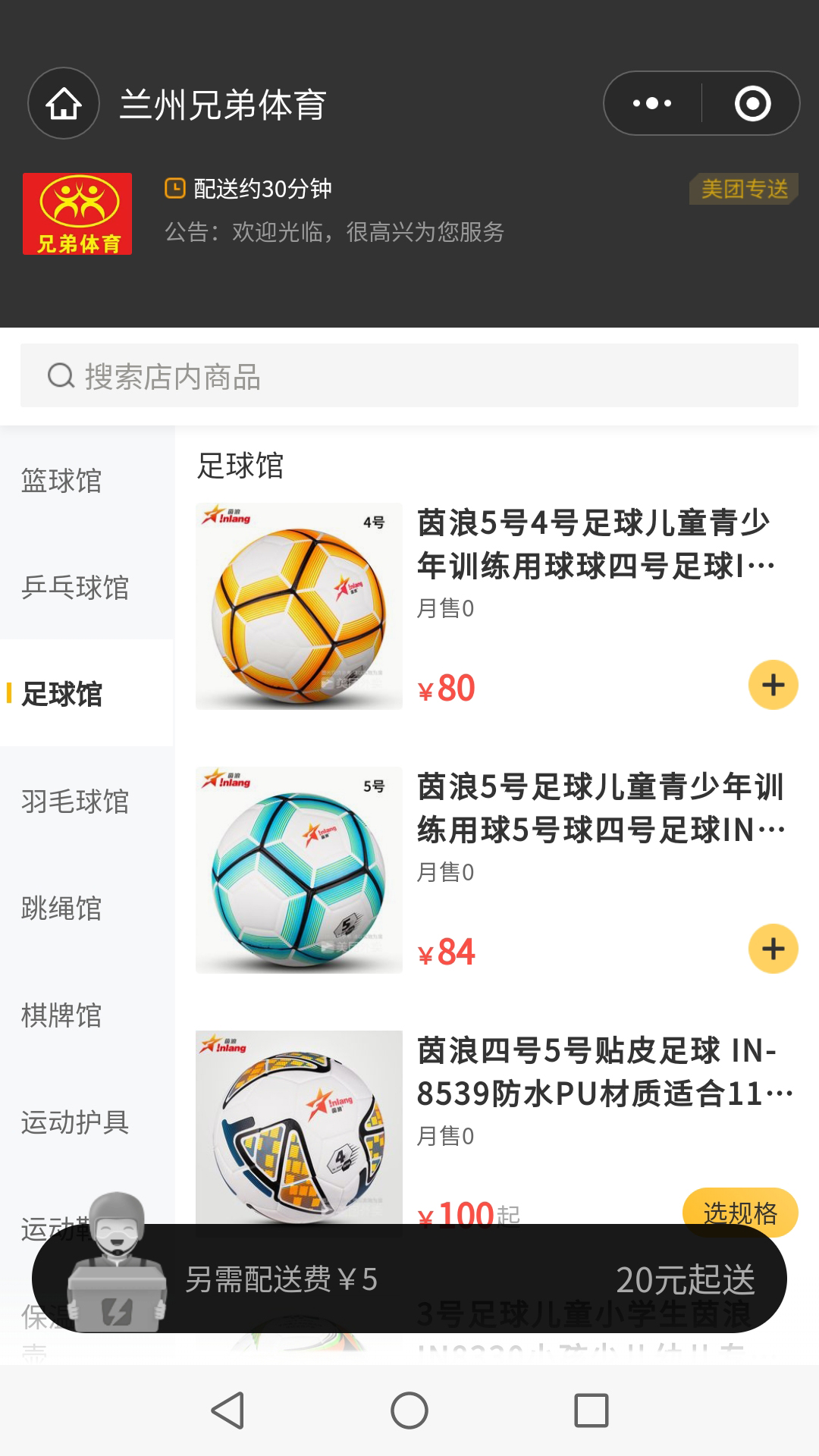Tap the system back button
The width and height of the screenshot is (819, 1456).
[227, 1410]
